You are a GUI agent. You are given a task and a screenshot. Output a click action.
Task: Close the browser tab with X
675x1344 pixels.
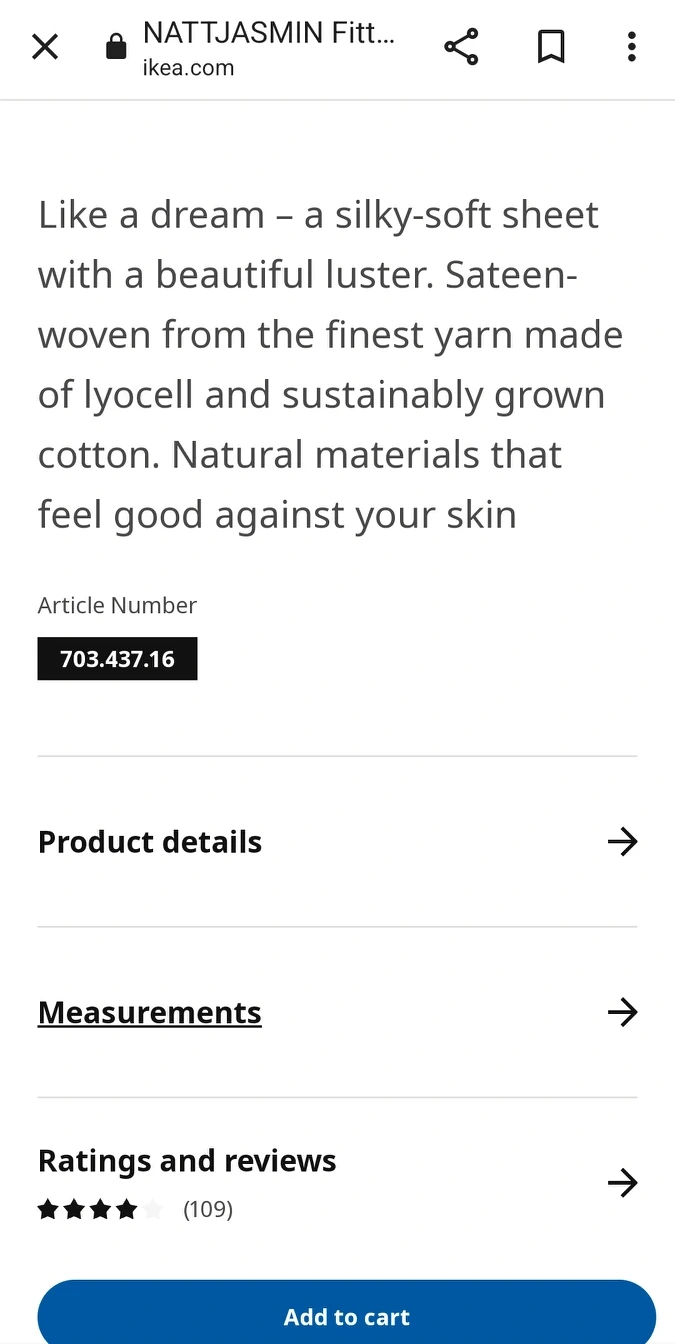pos(45,47)
